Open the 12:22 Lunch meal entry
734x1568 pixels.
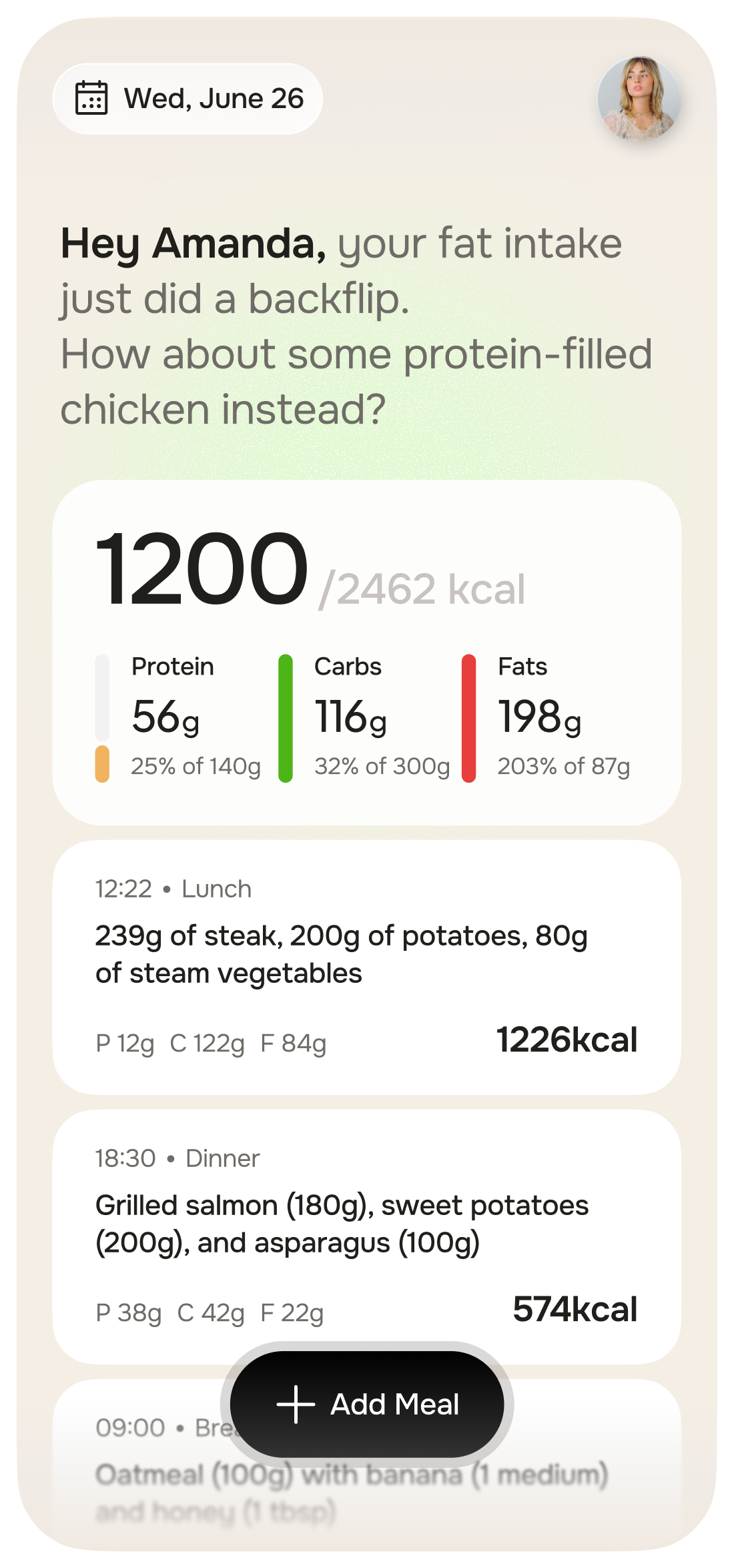pos(366,967)
